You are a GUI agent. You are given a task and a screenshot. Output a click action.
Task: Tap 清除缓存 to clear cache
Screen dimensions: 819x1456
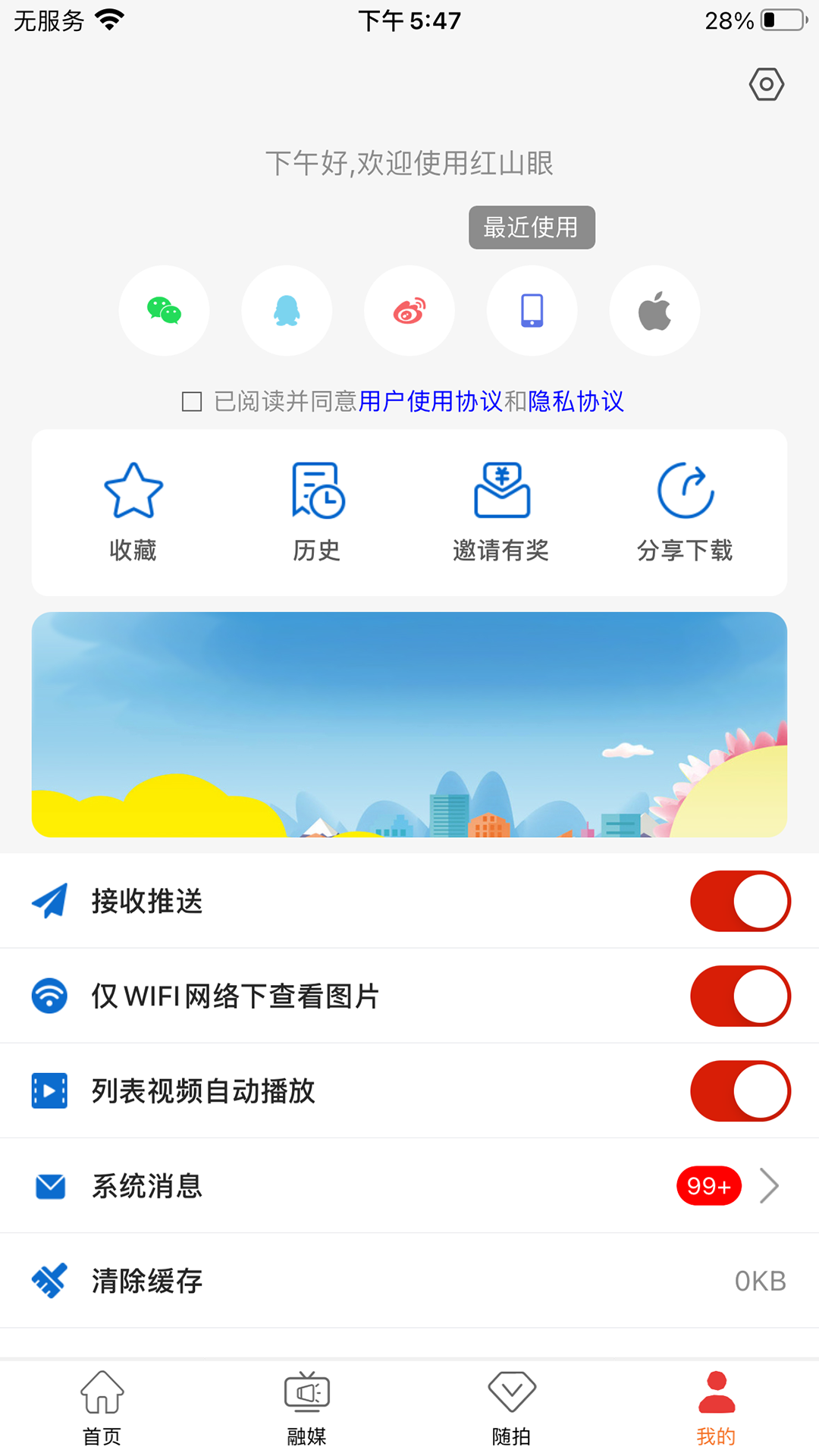pyautogui.click(x=146, y=1281)
